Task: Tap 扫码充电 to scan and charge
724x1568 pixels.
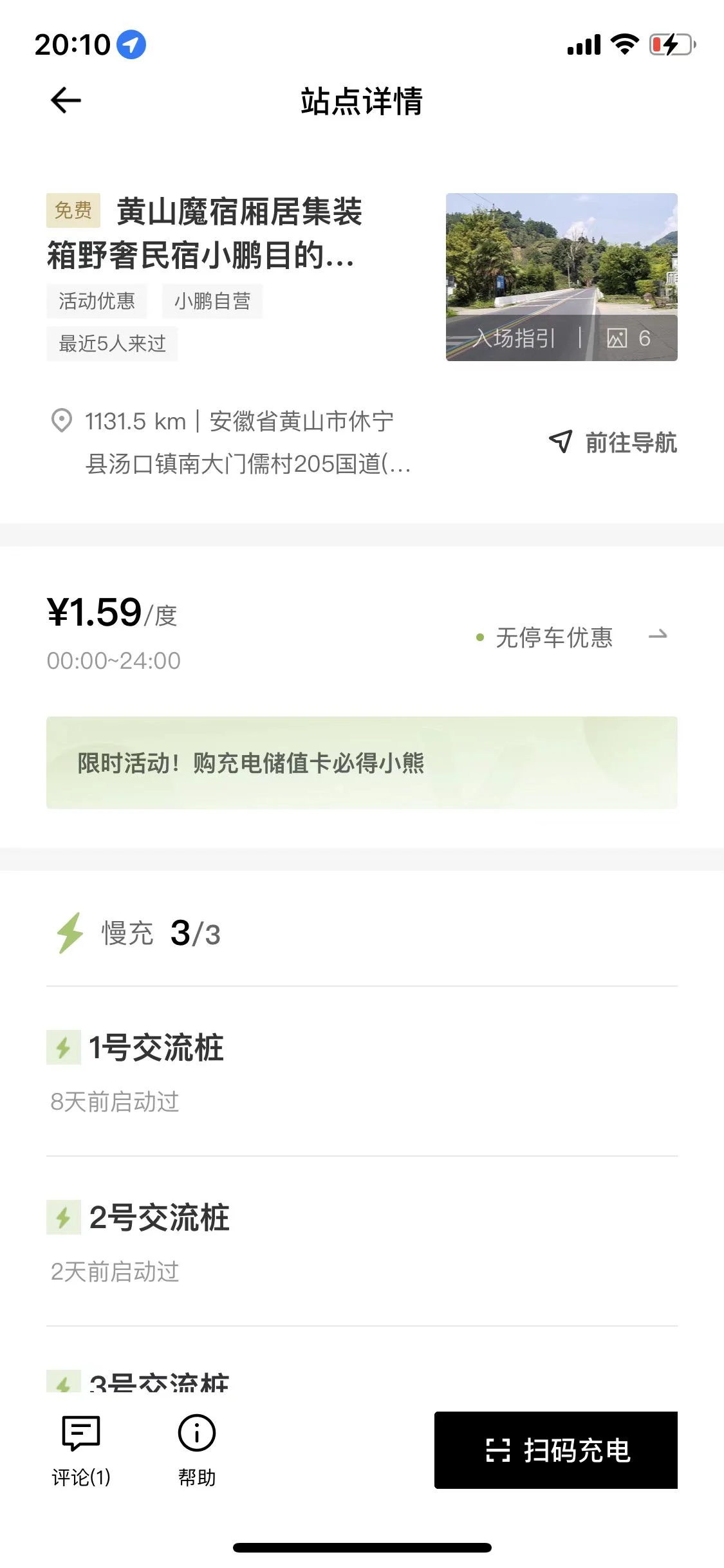Action: 556,1450
